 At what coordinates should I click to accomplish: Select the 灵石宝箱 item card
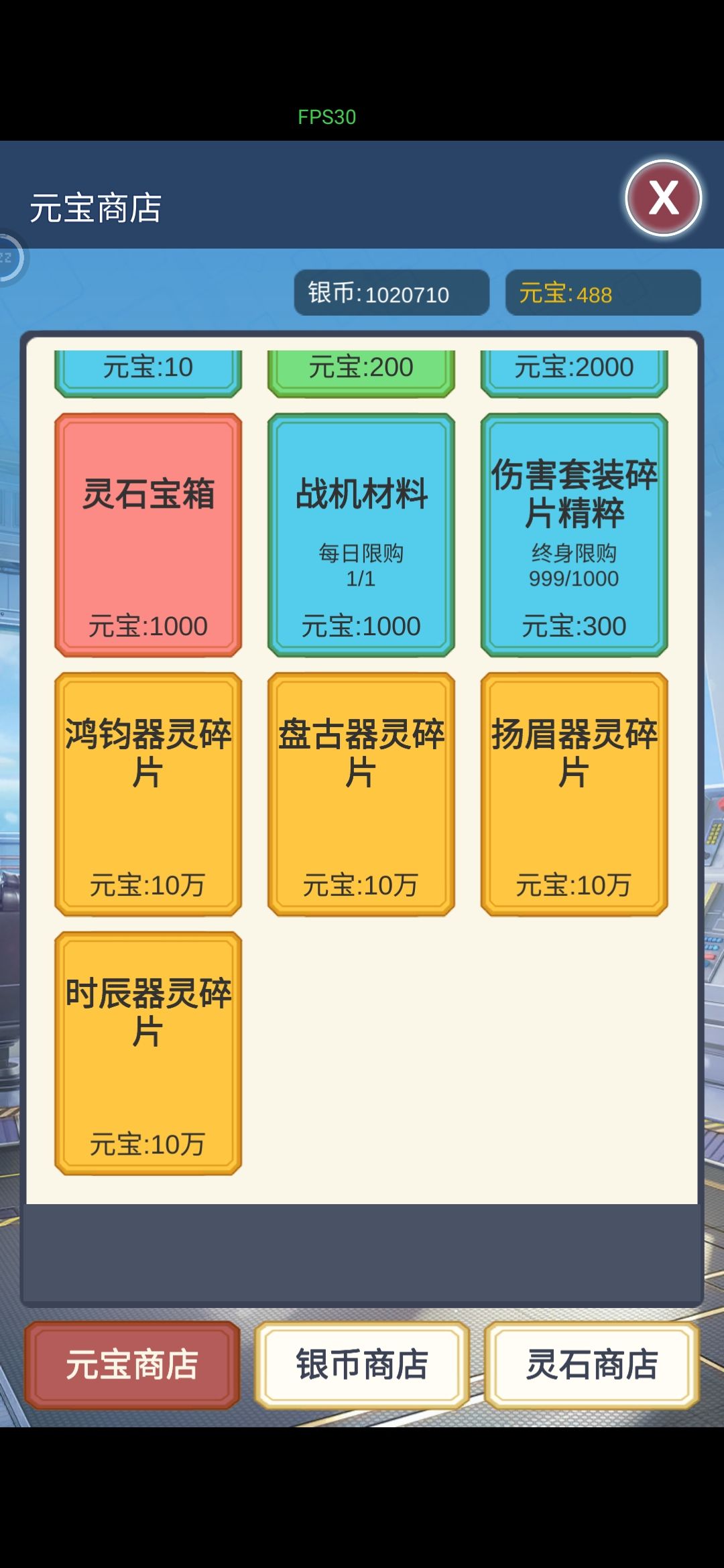(x=148, y=535)
